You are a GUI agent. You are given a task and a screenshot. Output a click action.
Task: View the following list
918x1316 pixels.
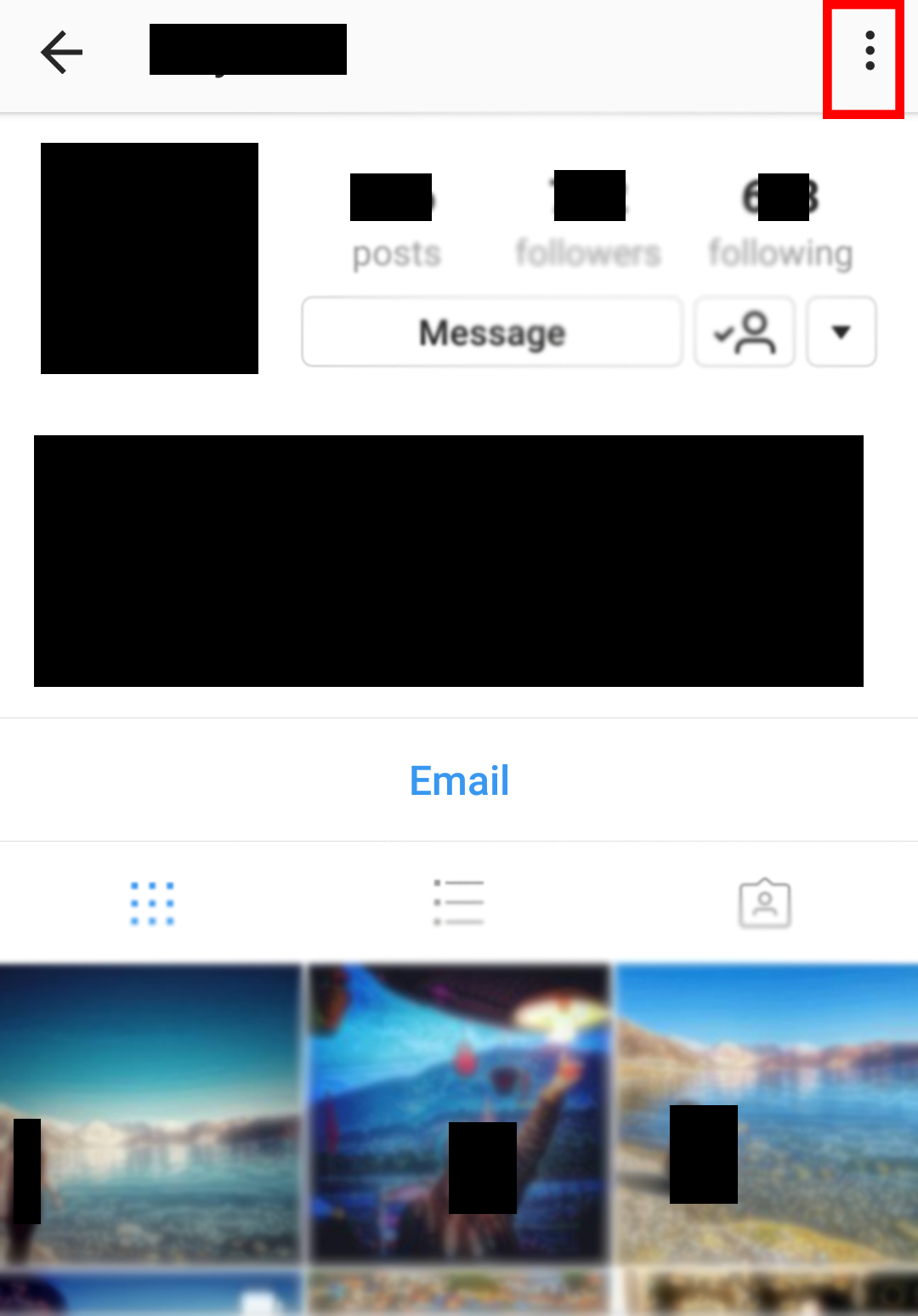click(x=780, y=223)
